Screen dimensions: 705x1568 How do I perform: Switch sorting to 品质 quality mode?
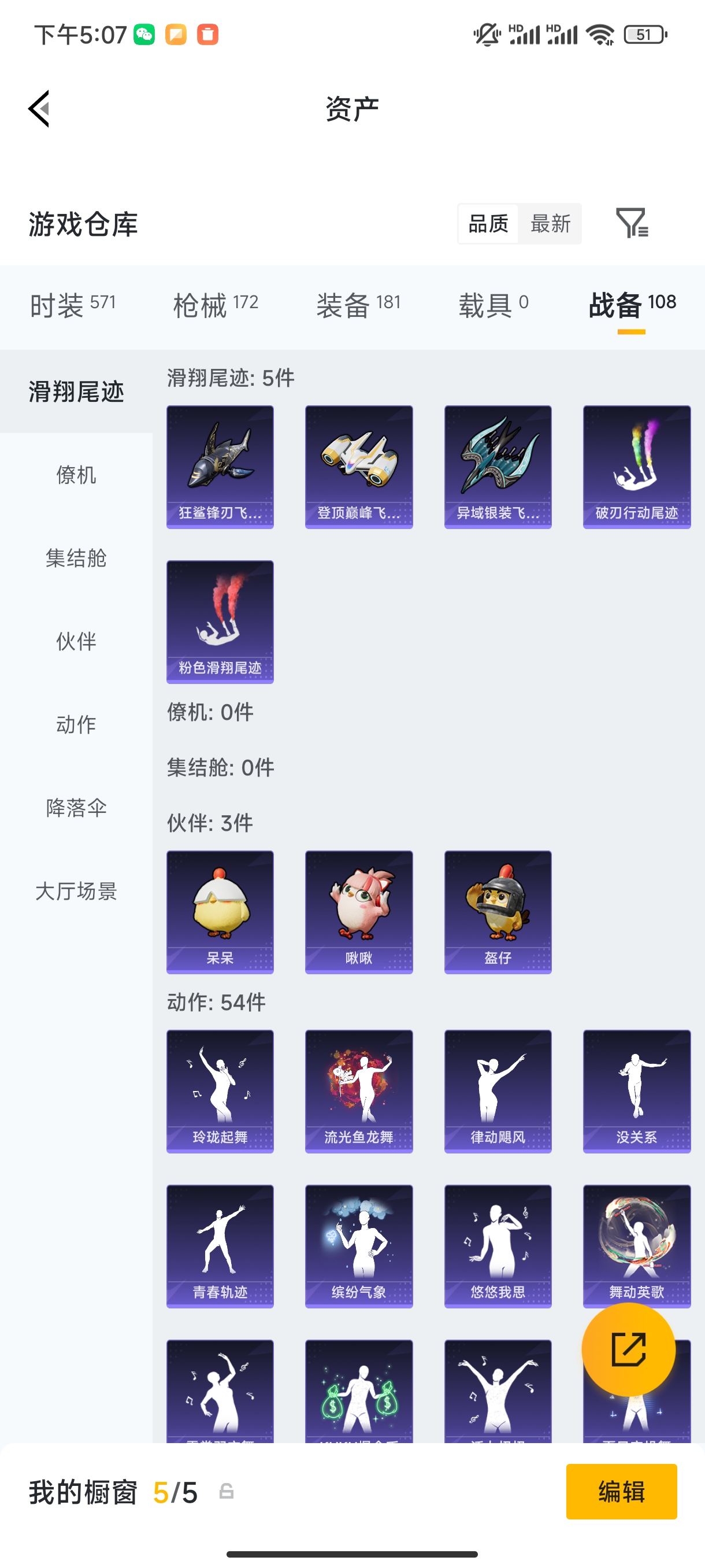(x=487, y=224)
